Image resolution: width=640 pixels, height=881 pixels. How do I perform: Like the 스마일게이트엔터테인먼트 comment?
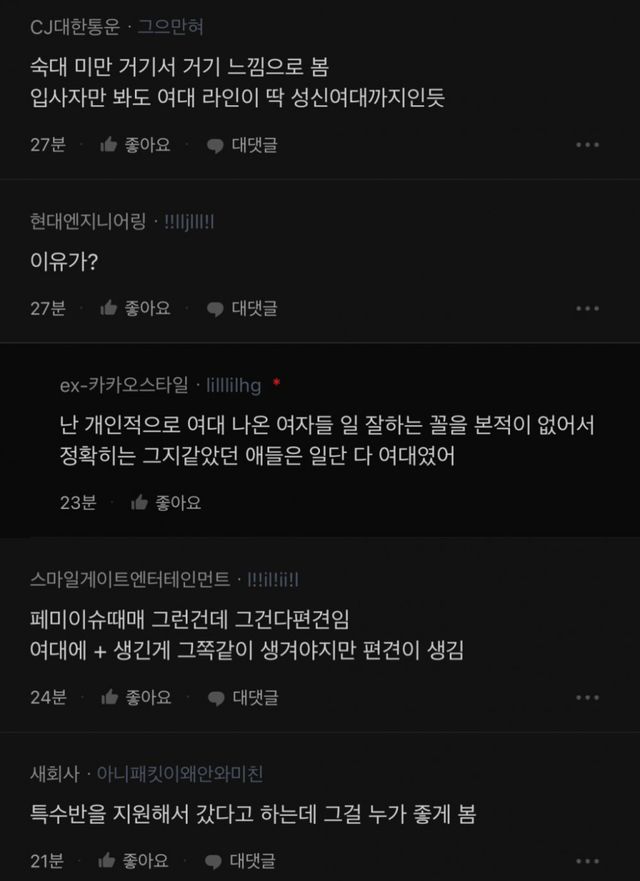point(136,697)
